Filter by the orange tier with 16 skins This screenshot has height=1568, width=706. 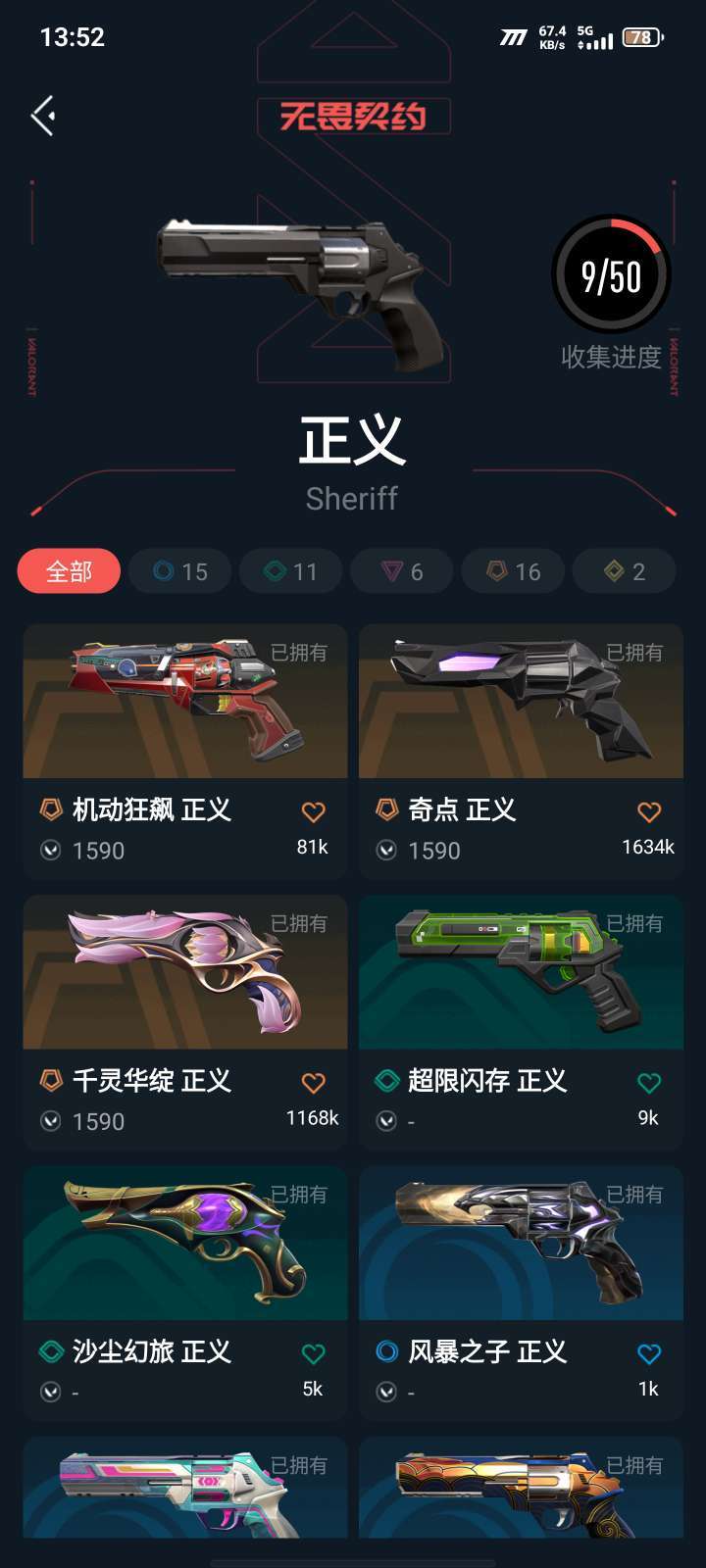point(514,571)
